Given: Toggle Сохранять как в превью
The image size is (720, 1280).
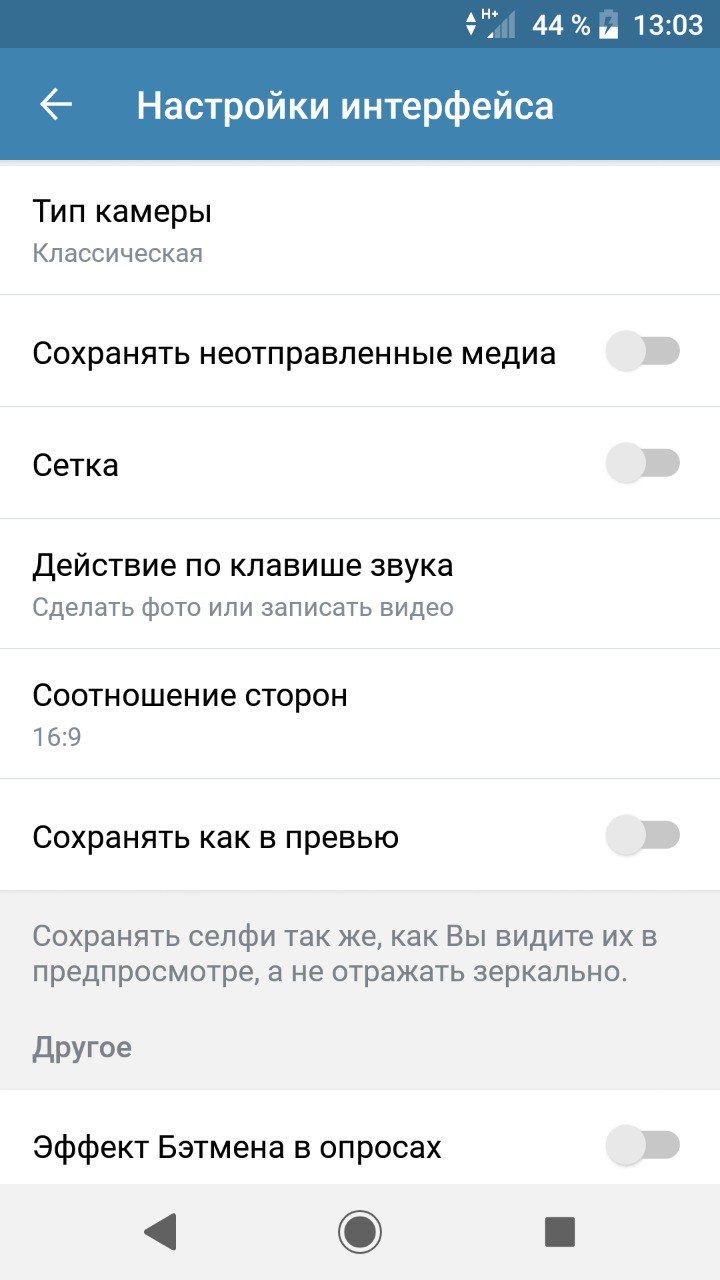Looking at the screenshot, I should click(643, 835).
